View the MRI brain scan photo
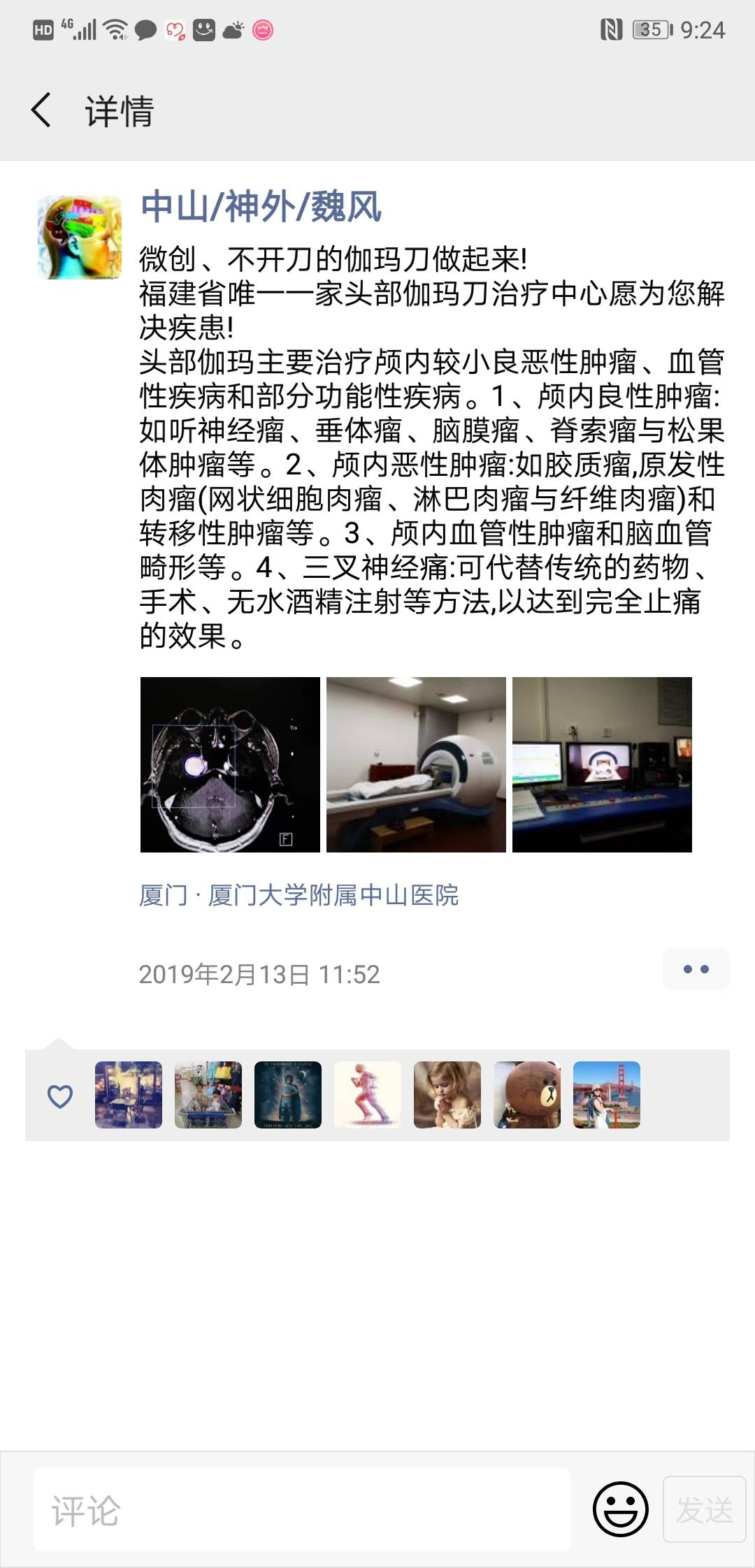The height and width of the screenshot is (1568, 755). 230,764
